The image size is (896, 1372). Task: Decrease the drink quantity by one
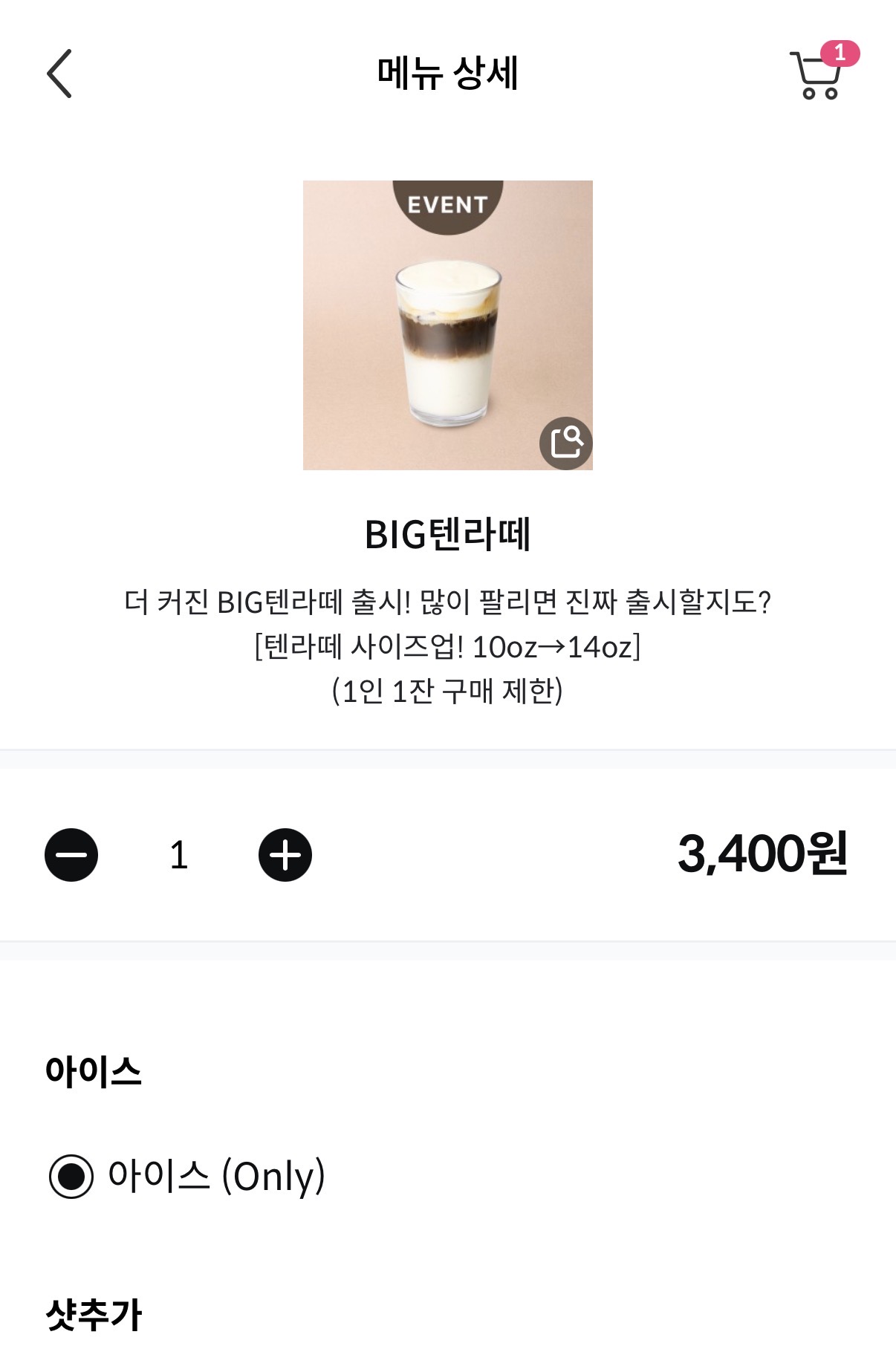pos(71,855)
